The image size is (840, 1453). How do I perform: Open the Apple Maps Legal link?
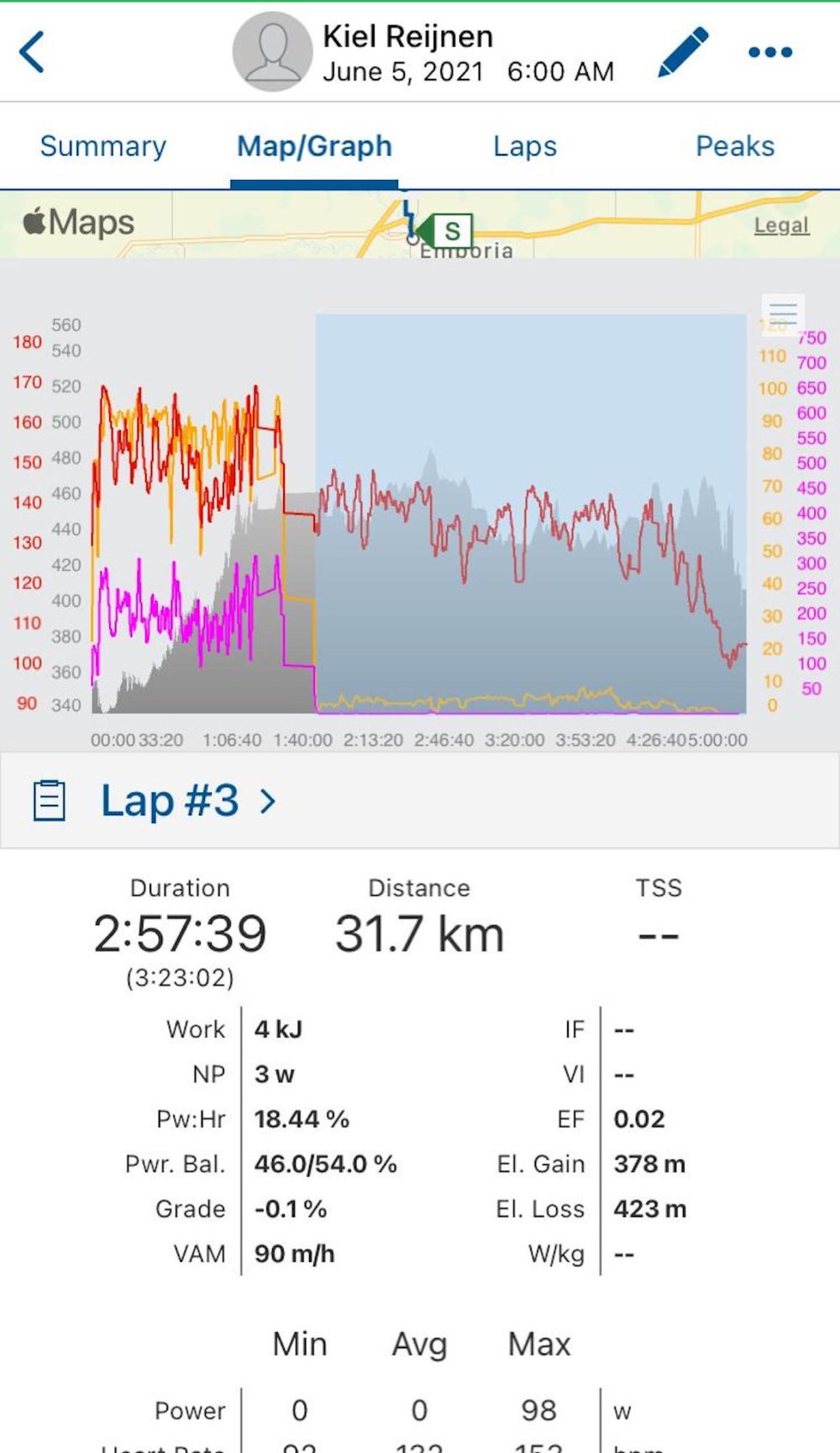click(781, 225)
